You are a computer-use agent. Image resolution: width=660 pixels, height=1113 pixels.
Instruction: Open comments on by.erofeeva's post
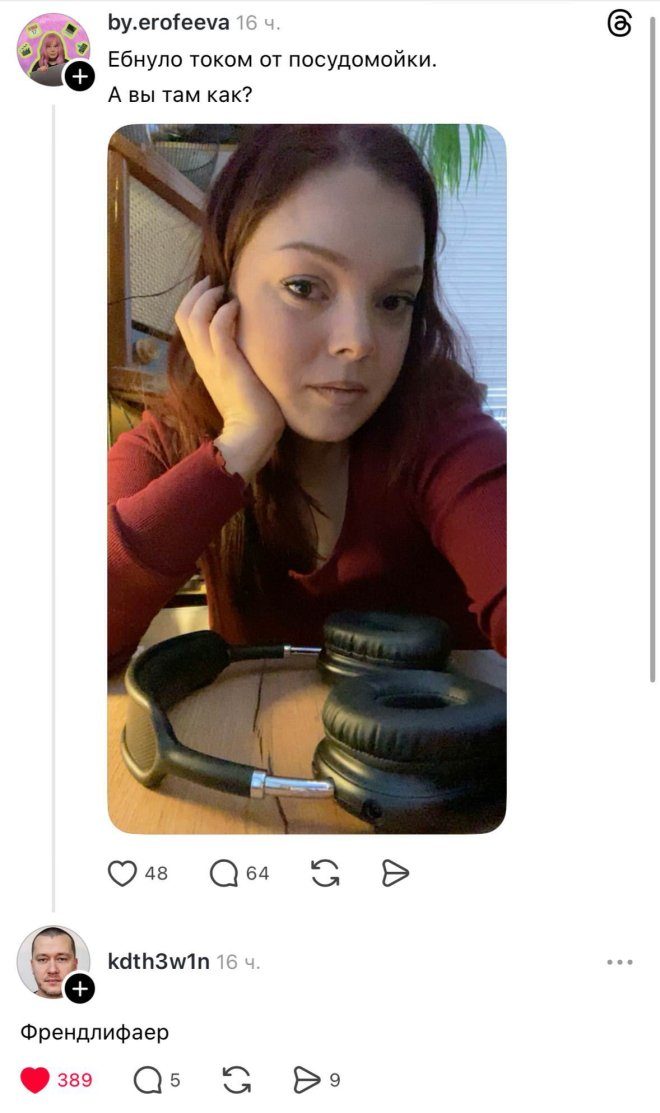click(224, 873)
